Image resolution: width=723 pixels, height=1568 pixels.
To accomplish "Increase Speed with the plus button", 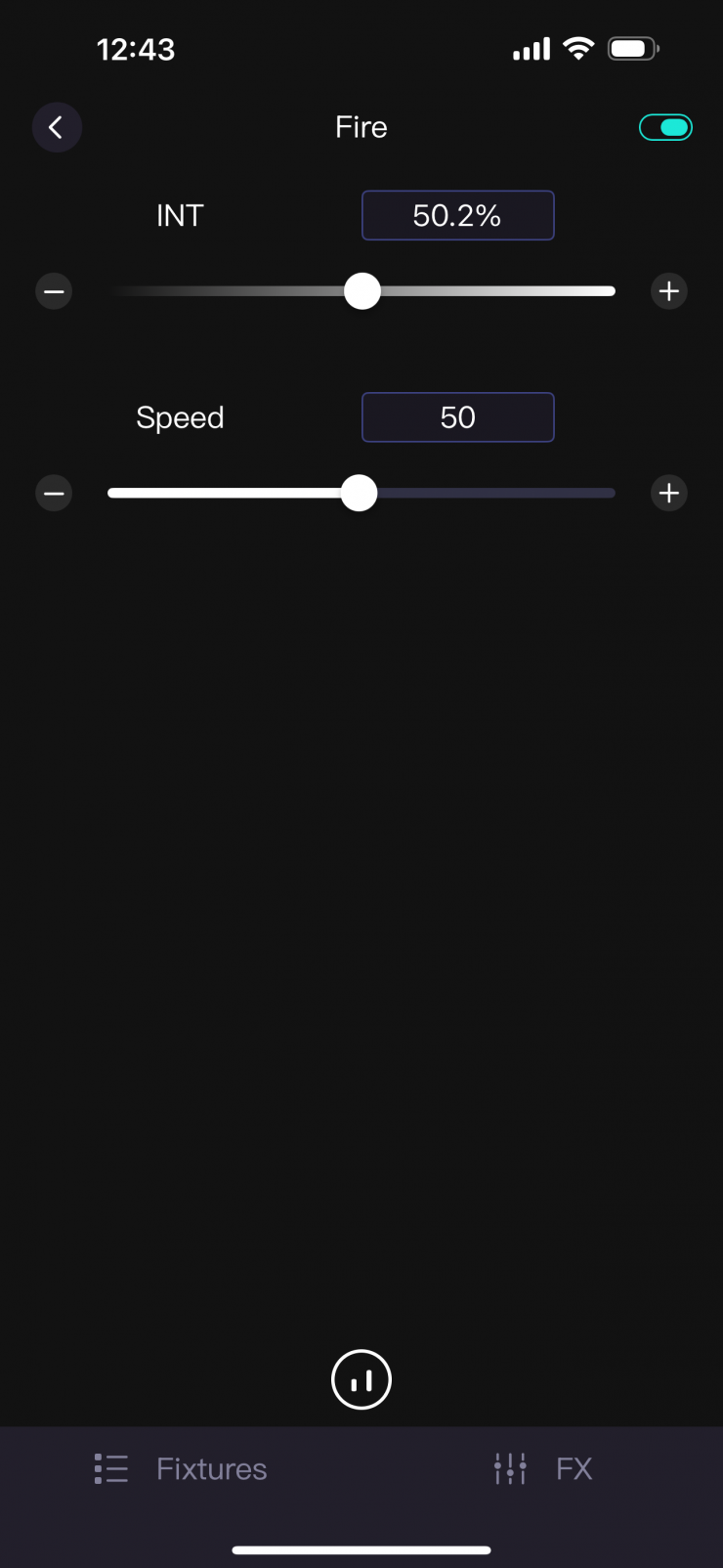I will click(x=669, y=494).
